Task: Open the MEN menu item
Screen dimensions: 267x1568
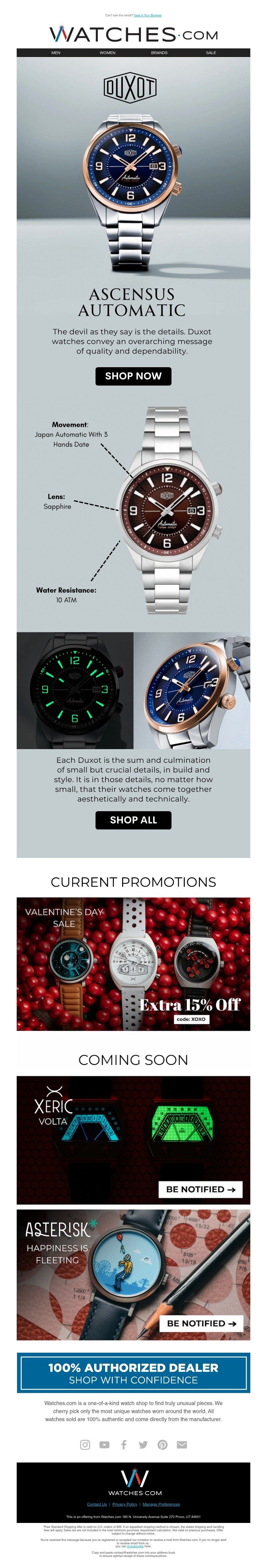Action: pos(56,53)
